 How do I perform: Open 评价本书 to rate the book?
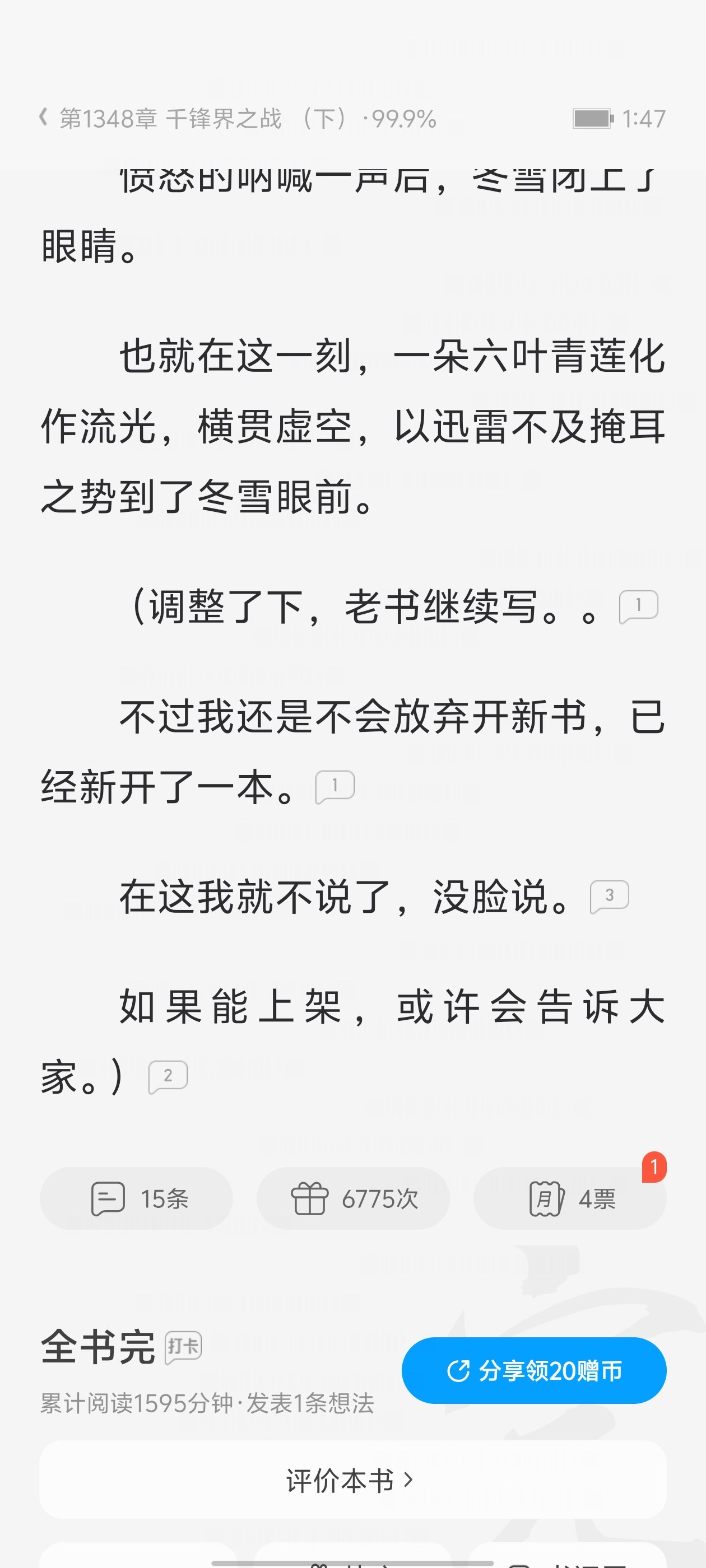352,1479
